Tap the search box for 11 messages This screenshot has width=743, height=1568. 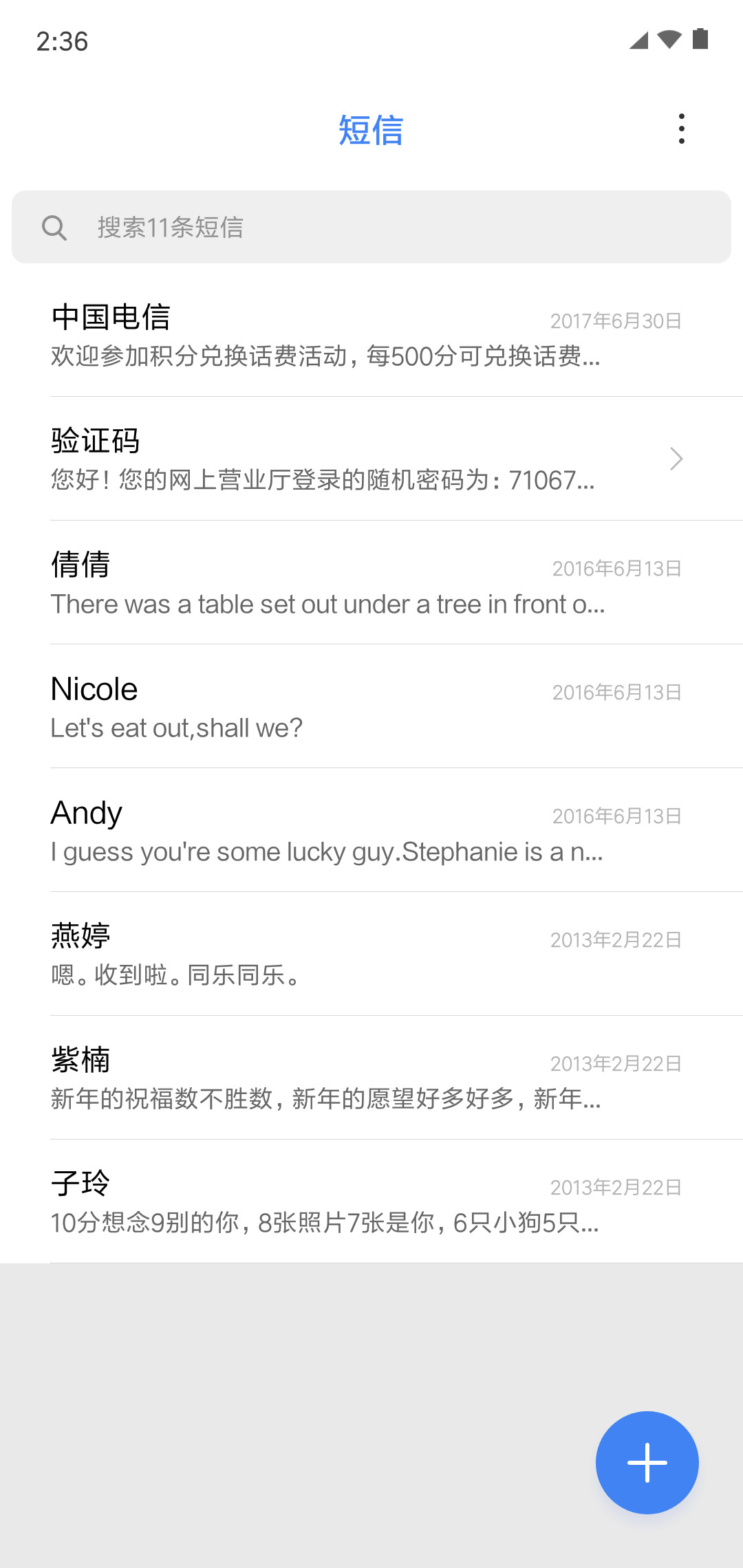371,227
